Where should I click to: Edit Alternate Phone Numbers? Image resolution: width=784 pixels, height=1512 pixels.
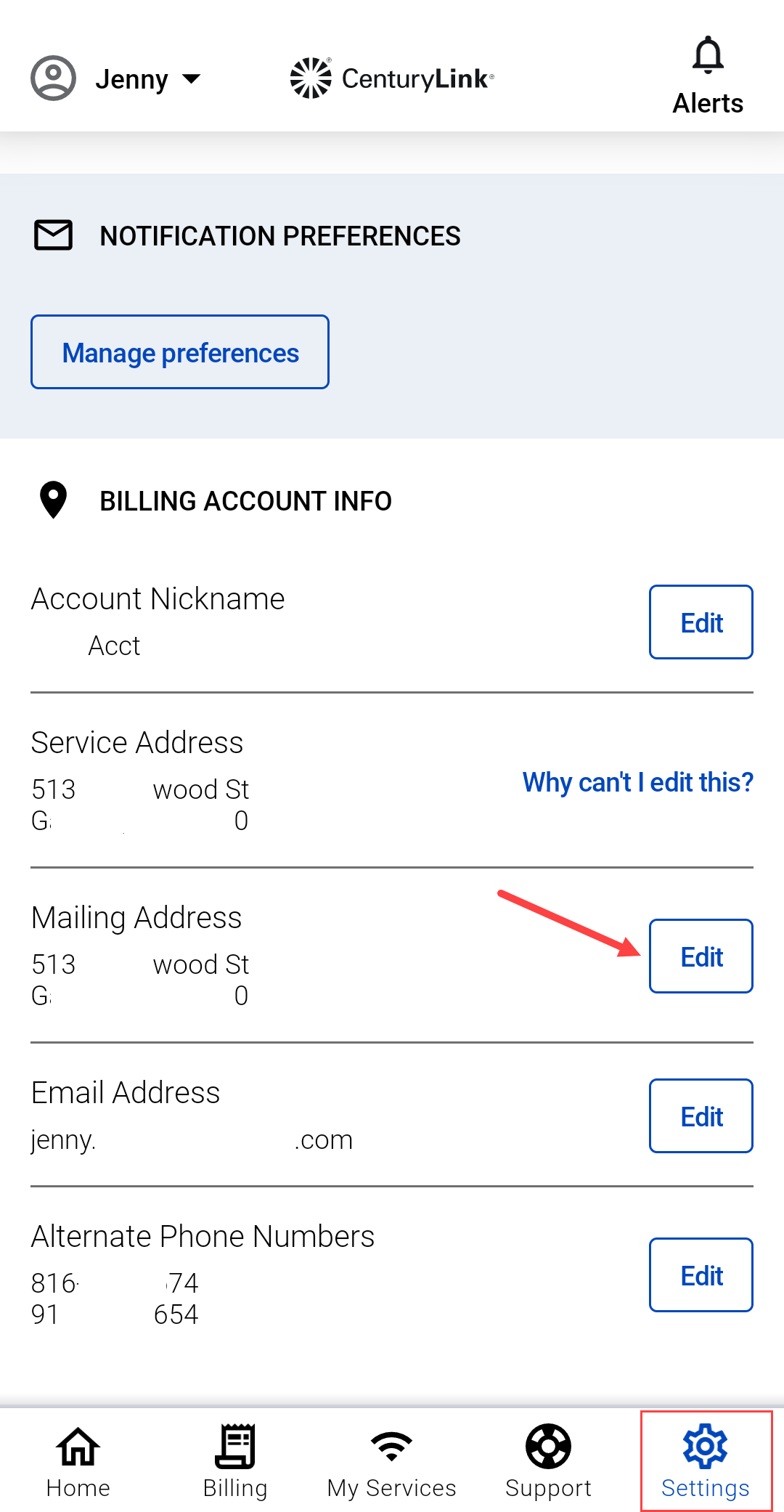[701, 1275]
